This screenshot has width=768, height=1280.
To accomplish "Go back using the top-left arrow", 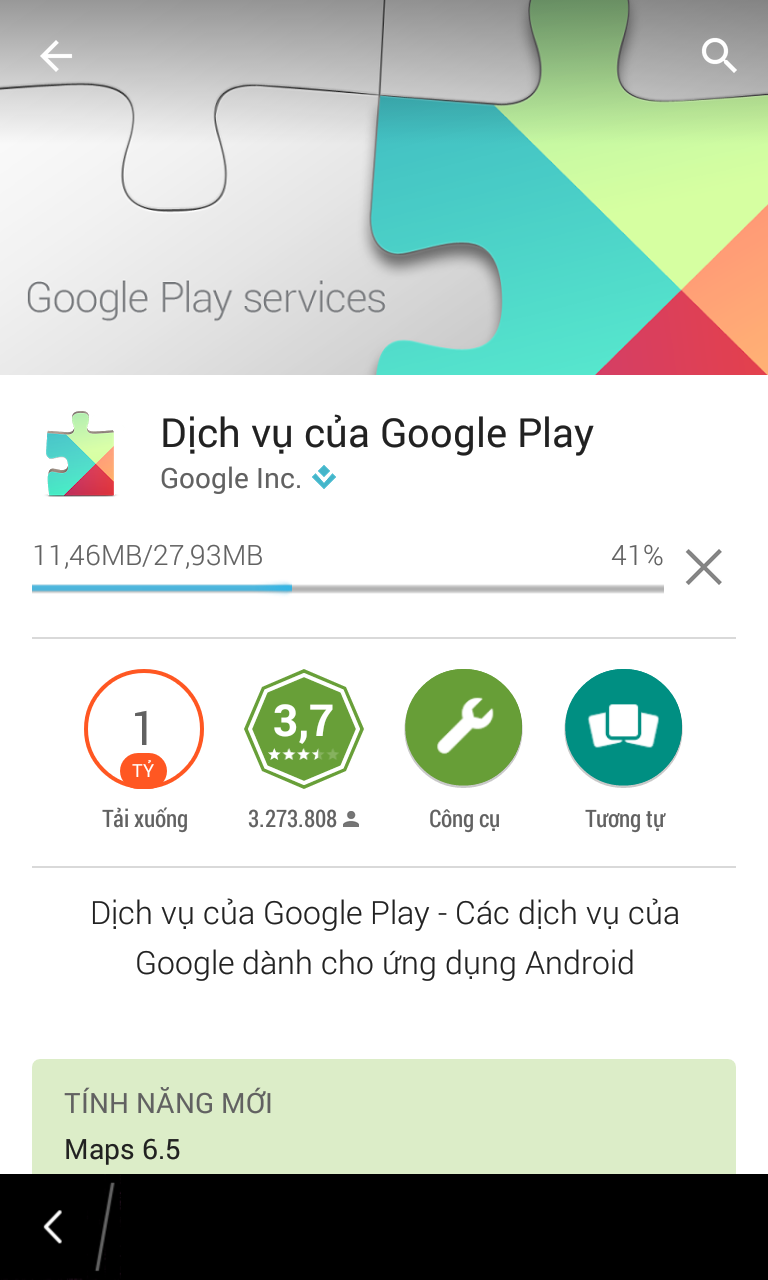I will pyautogui.click(x=56, y=57).
